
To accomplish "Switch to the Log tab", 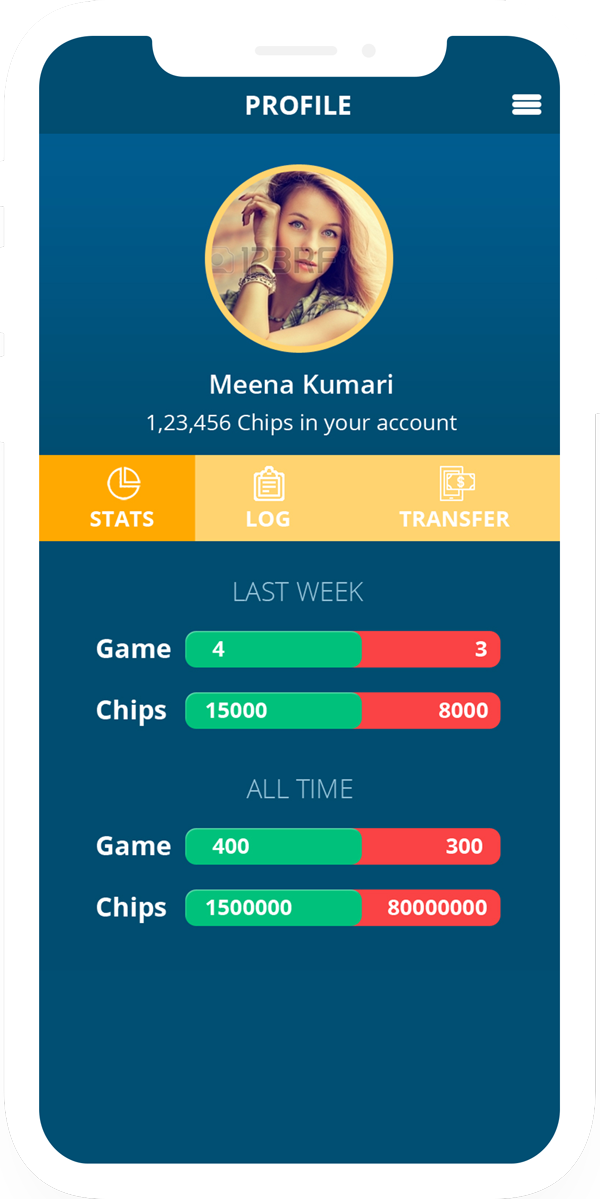I will (x=268, y=498).
